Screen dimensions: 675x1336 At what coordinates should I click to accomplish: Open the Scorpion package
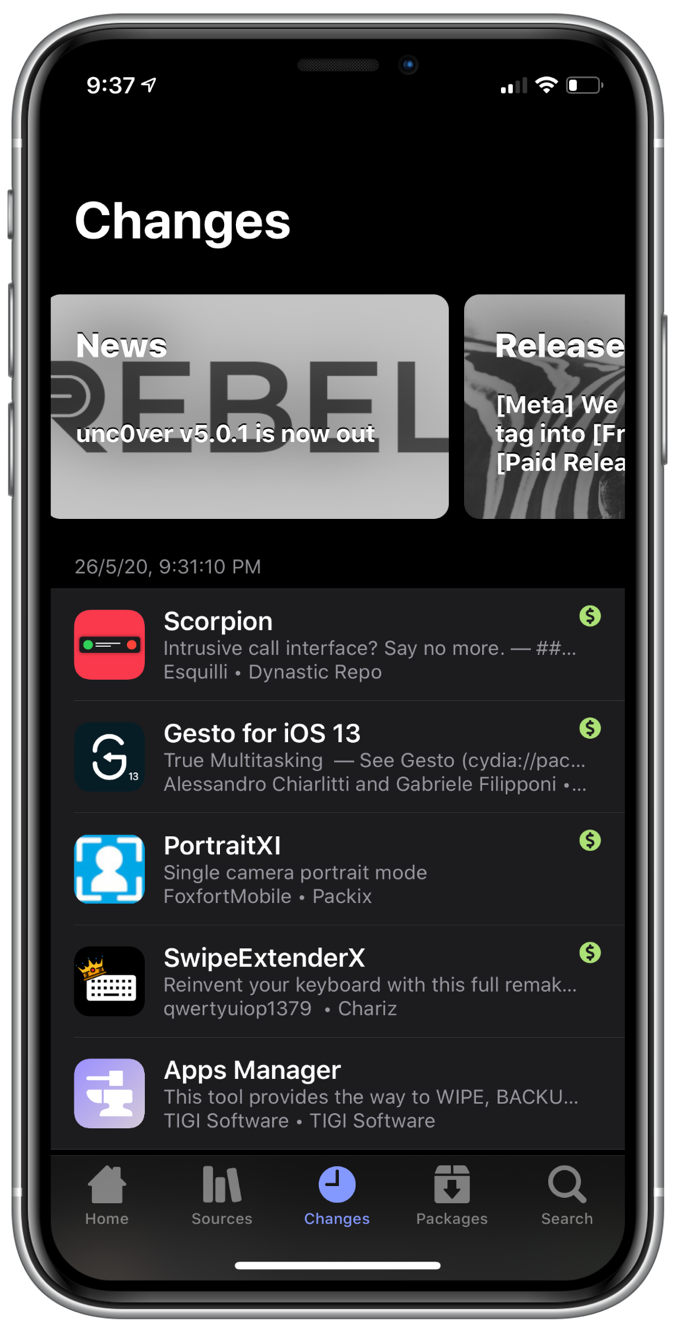coord(337,645)
